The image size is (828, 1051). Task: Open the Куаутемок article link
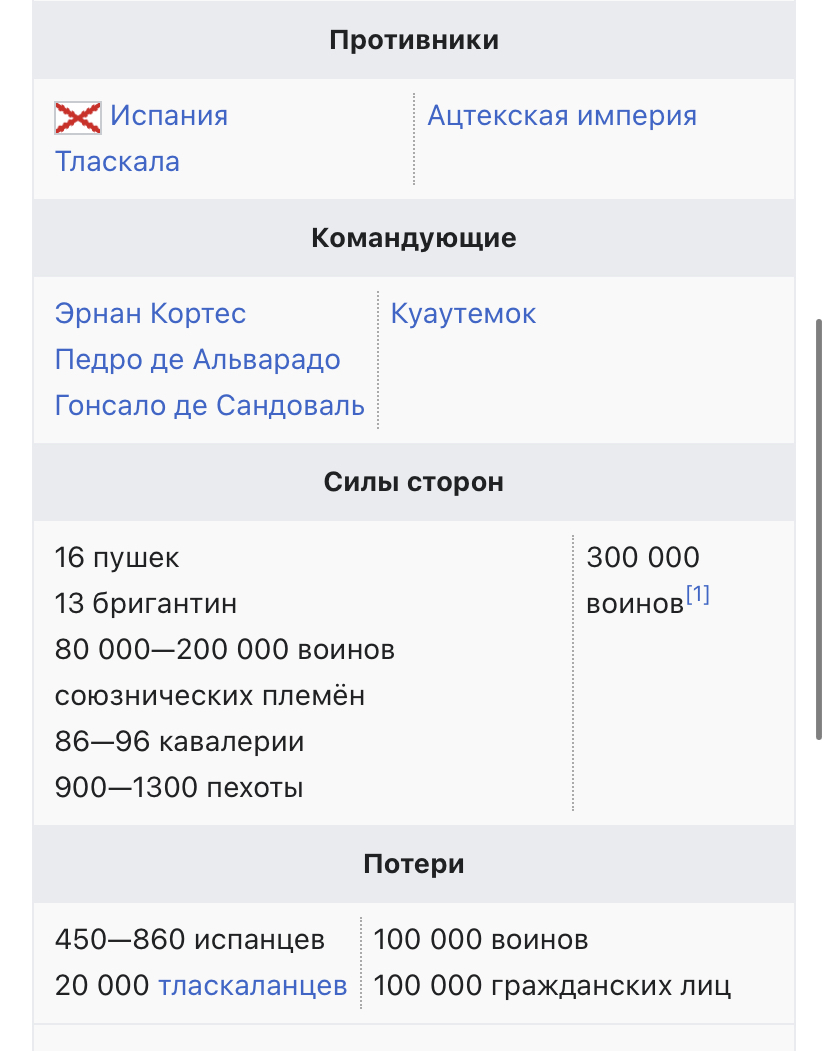(463, 313)
